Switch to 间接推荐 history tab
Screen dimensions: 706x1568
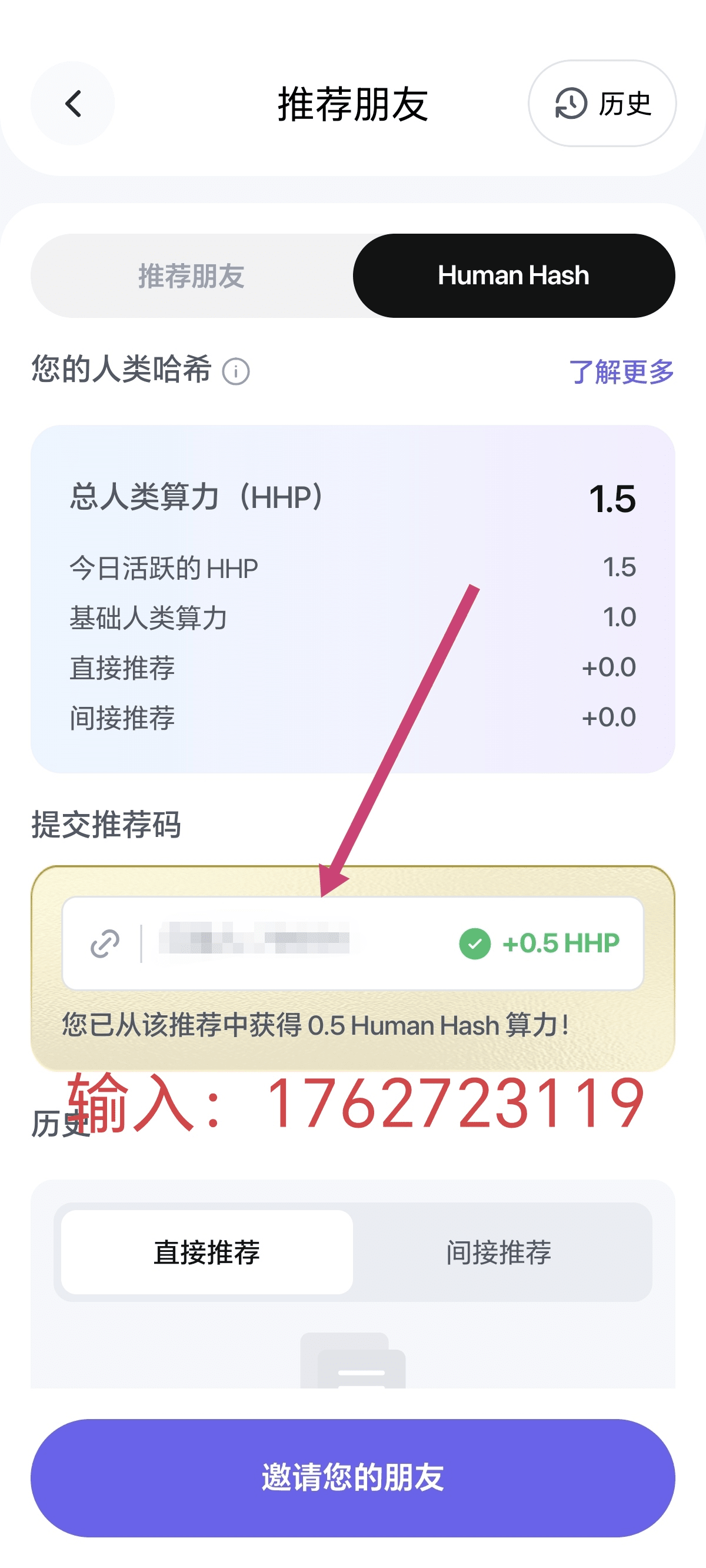tap(498, 1252)
